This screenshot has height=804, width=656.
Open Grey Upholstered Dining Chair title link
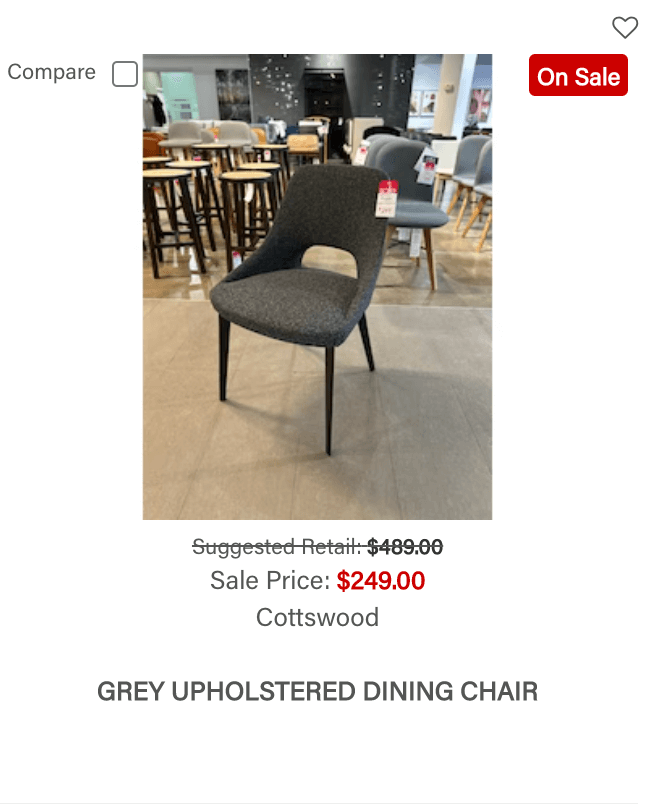(317, 691)
